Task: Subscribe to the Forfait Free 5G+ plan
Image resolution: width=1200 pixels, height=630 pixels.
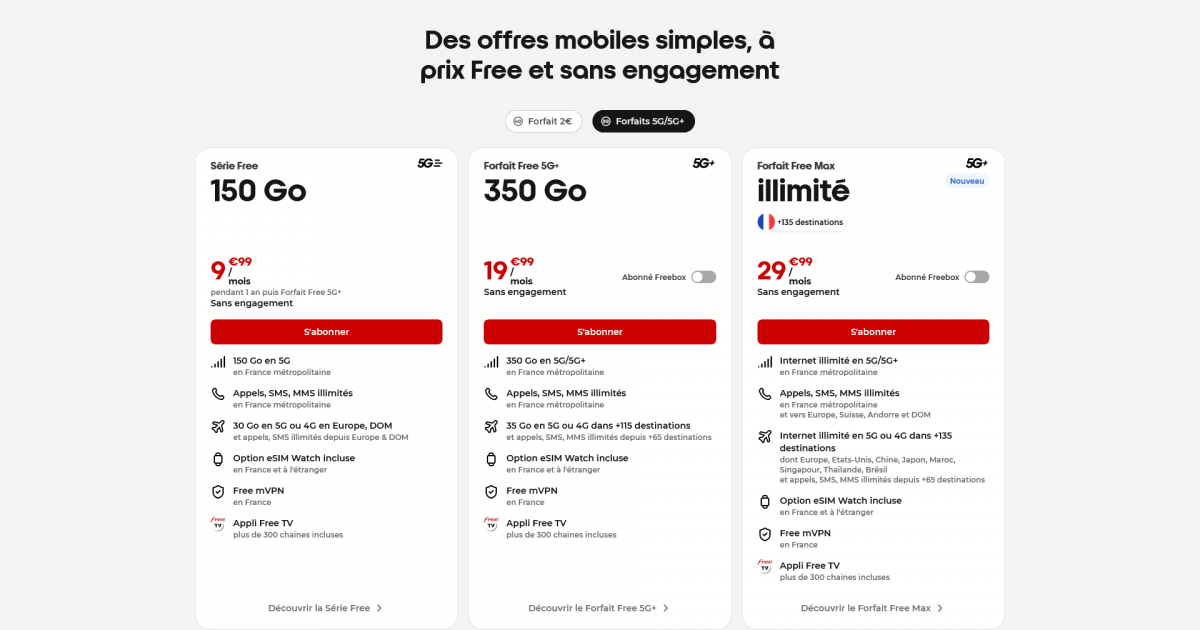Action: click(x=600, y=332)
